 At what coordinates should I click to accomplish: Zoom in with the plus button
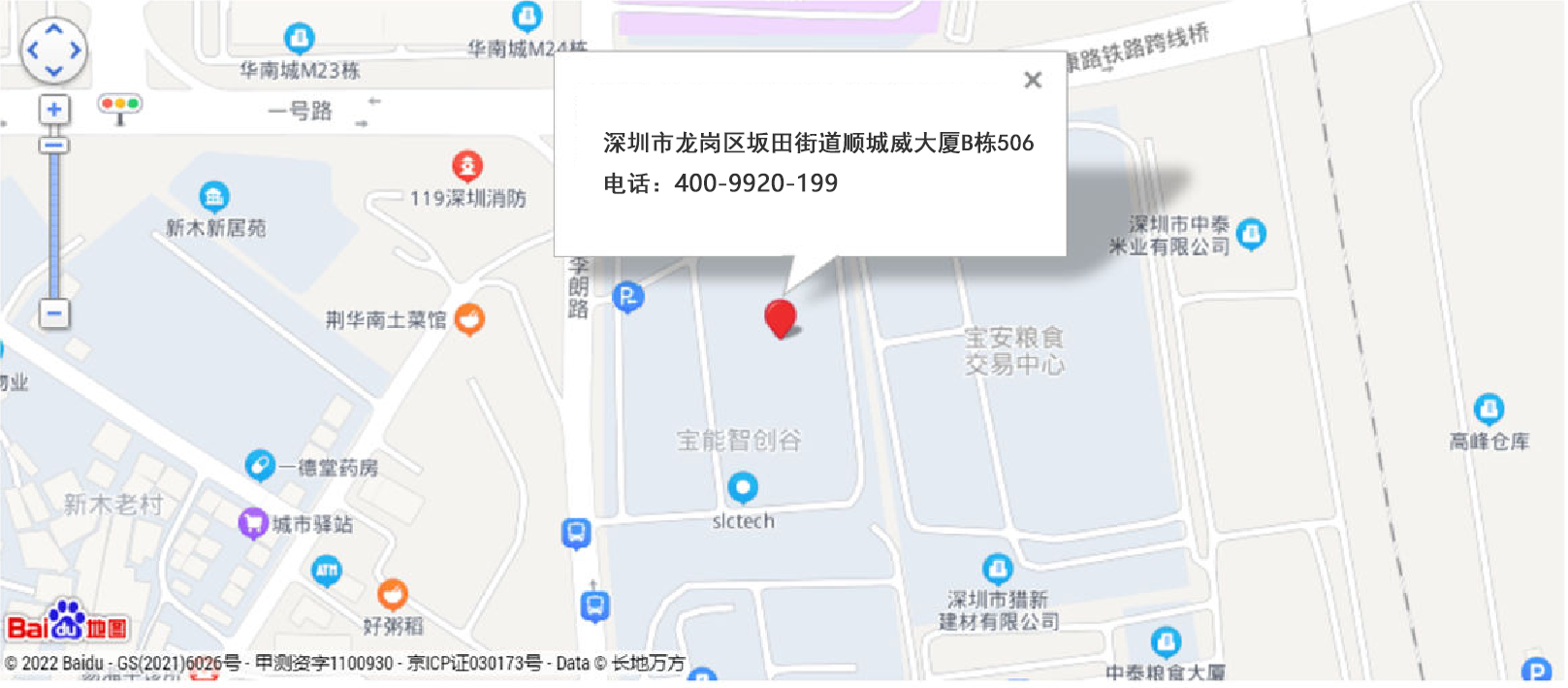[54, 110]
